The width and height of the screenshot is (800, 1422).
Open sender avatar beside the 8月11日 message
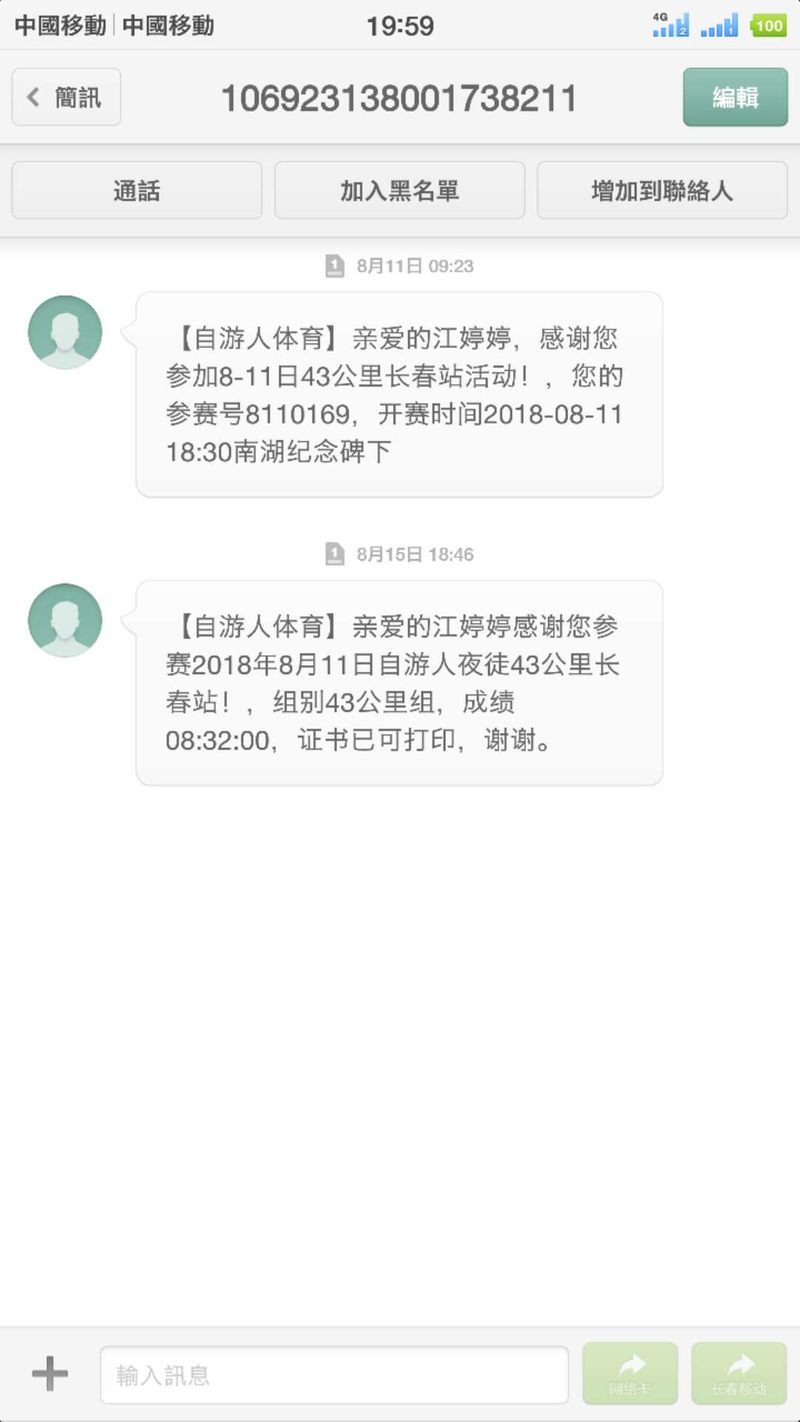[65, 332]
